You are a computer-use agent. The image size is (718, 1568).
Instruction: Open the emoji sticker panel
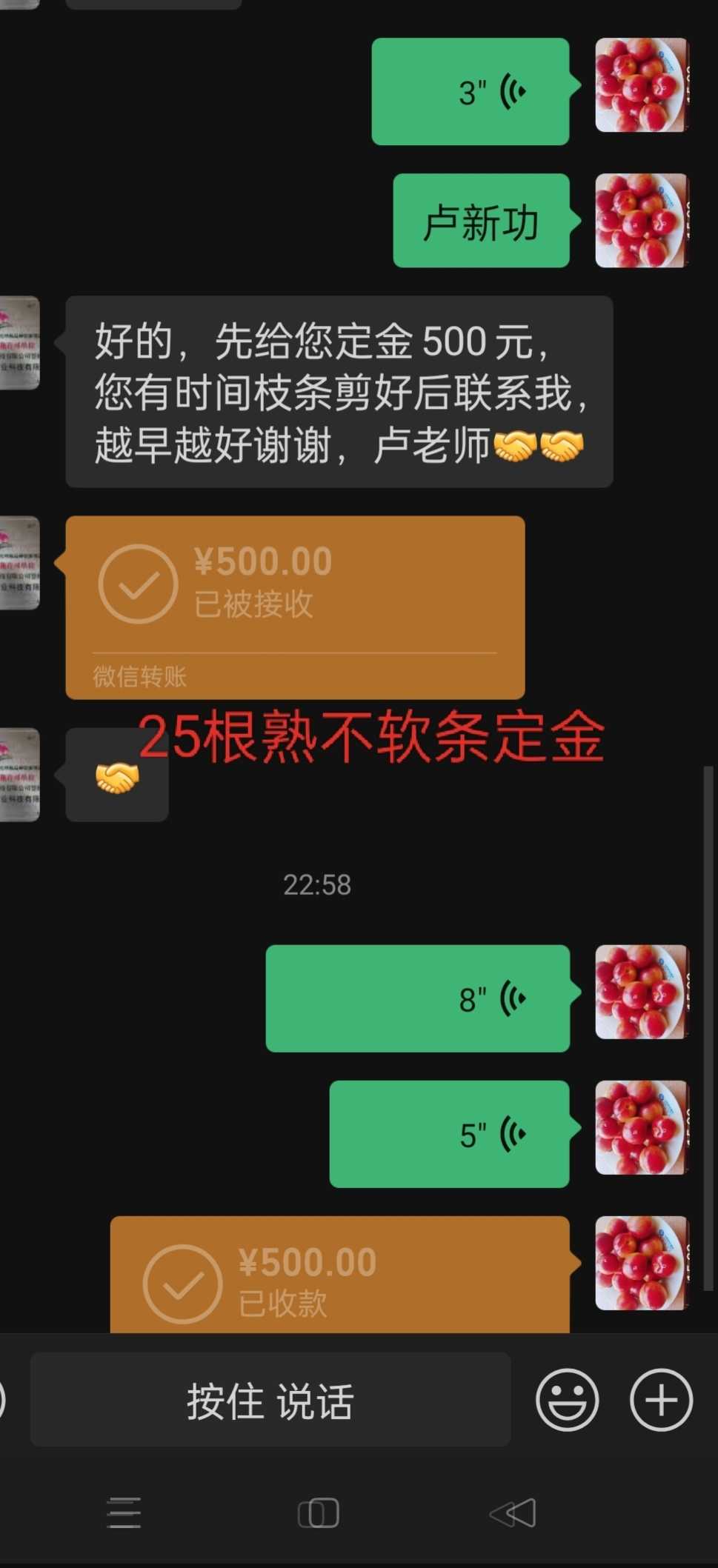pyautogui.click(x=567, y=1400)
